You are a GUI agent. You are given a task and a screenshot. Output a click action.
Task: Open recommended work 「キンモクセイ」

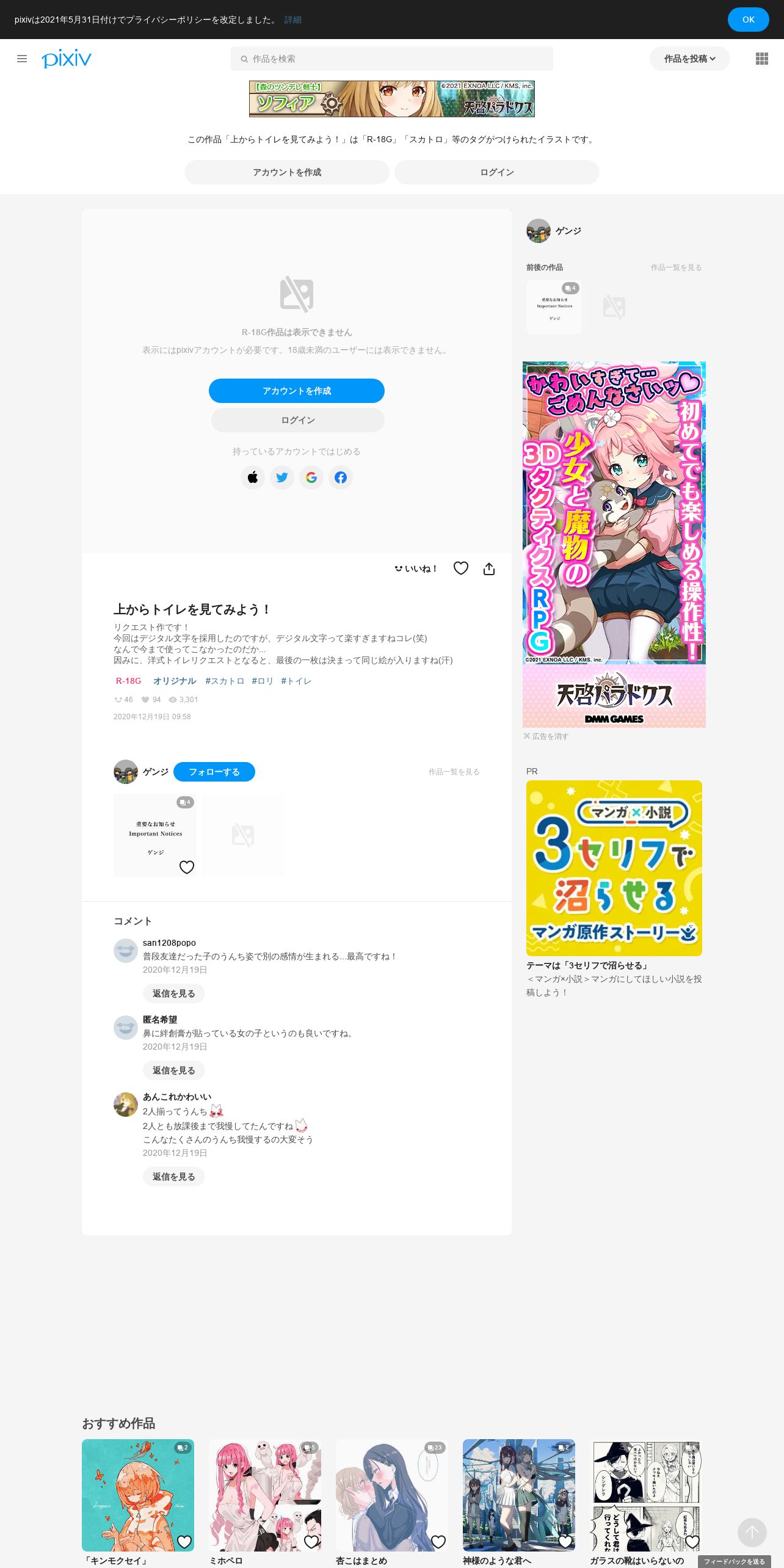click(138, 1495)
